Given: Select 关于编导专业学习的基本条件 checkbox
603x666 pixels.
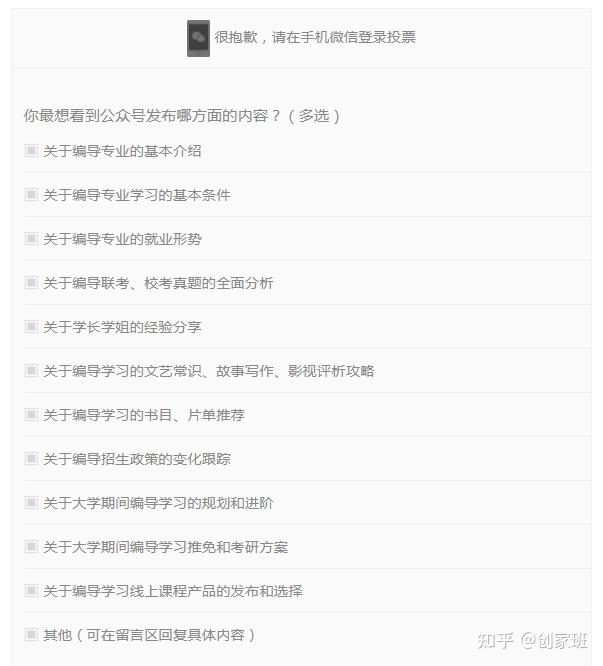Looking at the screenshot, I should pyautogui.click(x=32, y=195).
